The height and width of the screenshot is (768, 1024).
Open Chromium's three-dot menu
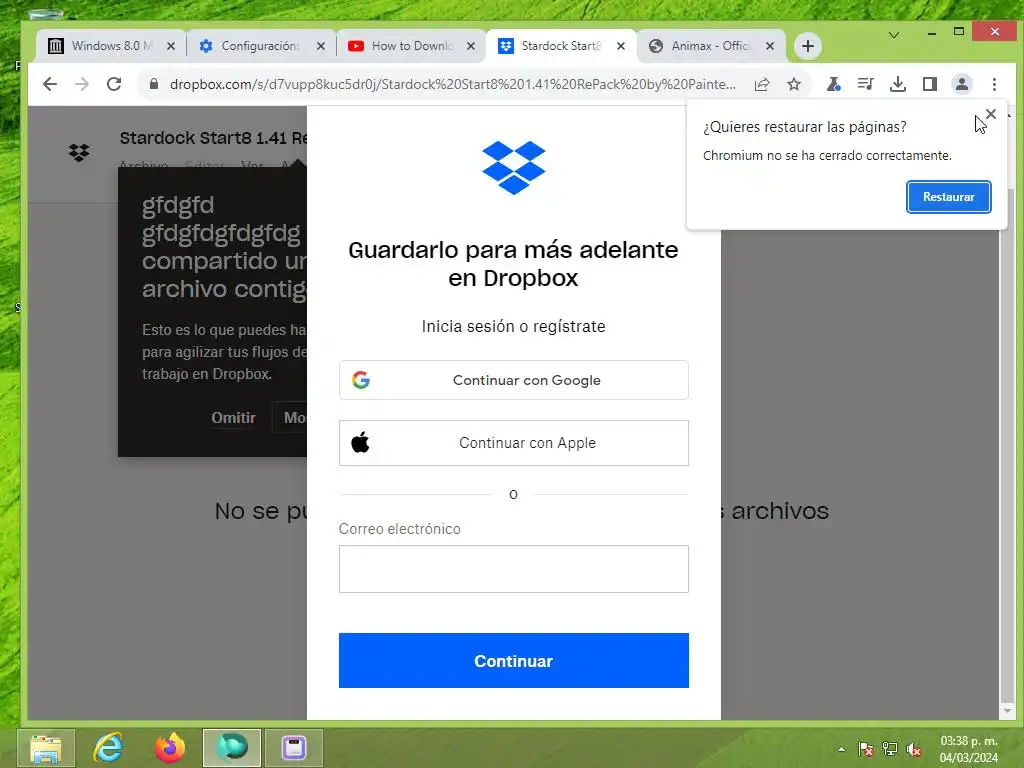click(x=994, y=84)
